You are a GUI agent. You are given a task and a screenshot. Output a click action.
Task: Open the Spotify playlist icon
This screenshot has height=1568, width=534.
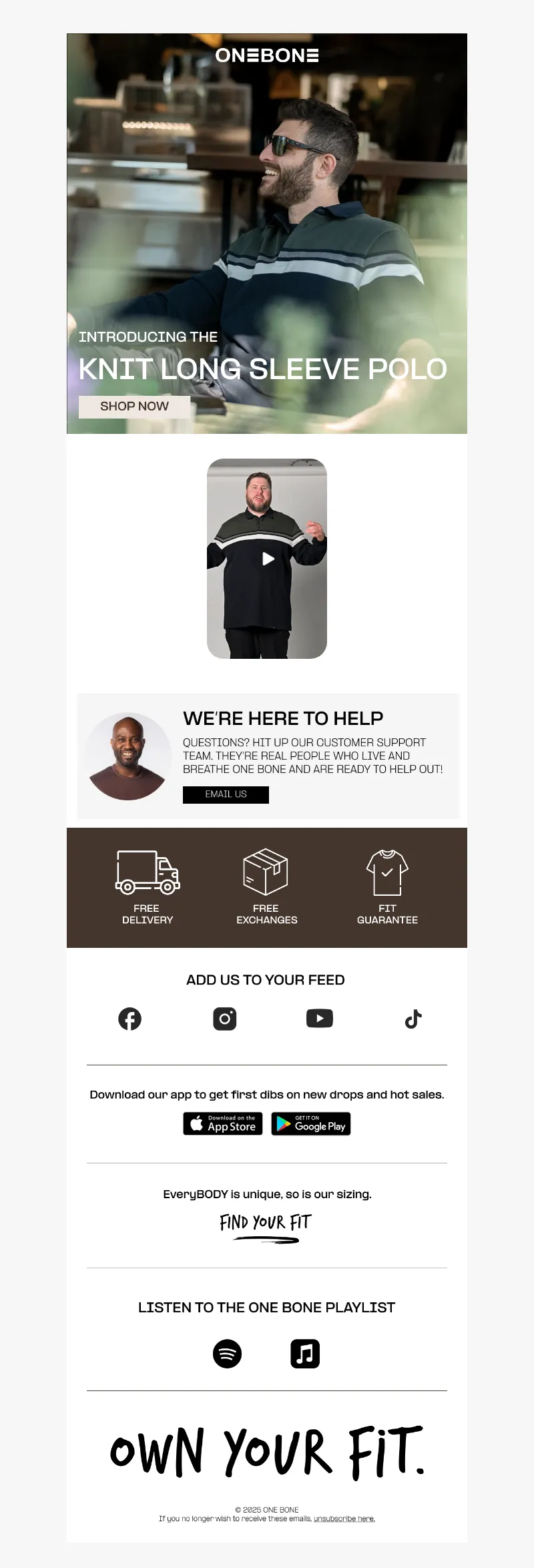(x=227, y=1354)
